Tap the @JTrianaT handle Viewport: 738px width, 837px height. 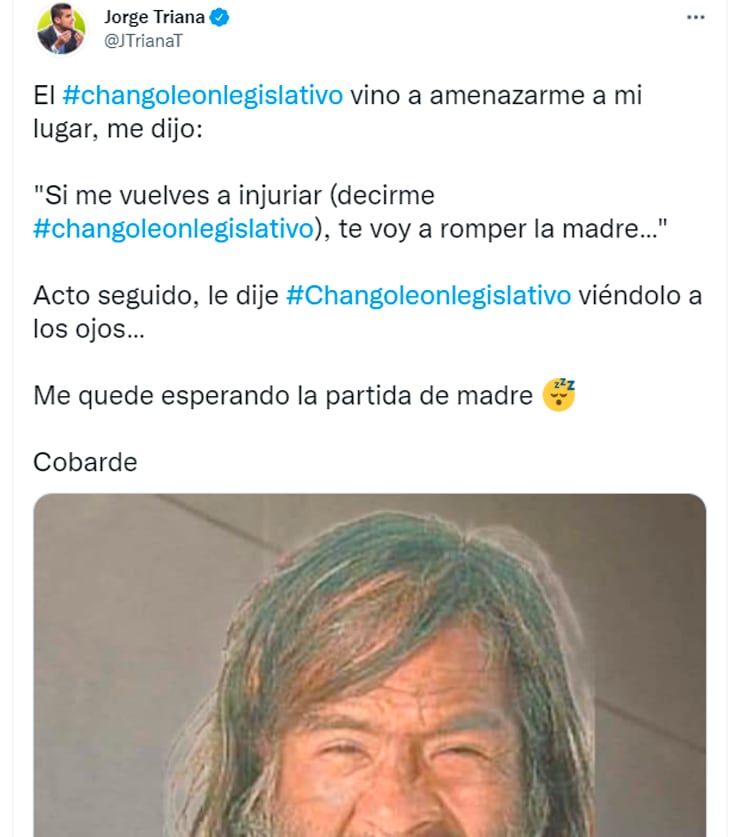tap(143, 41)
